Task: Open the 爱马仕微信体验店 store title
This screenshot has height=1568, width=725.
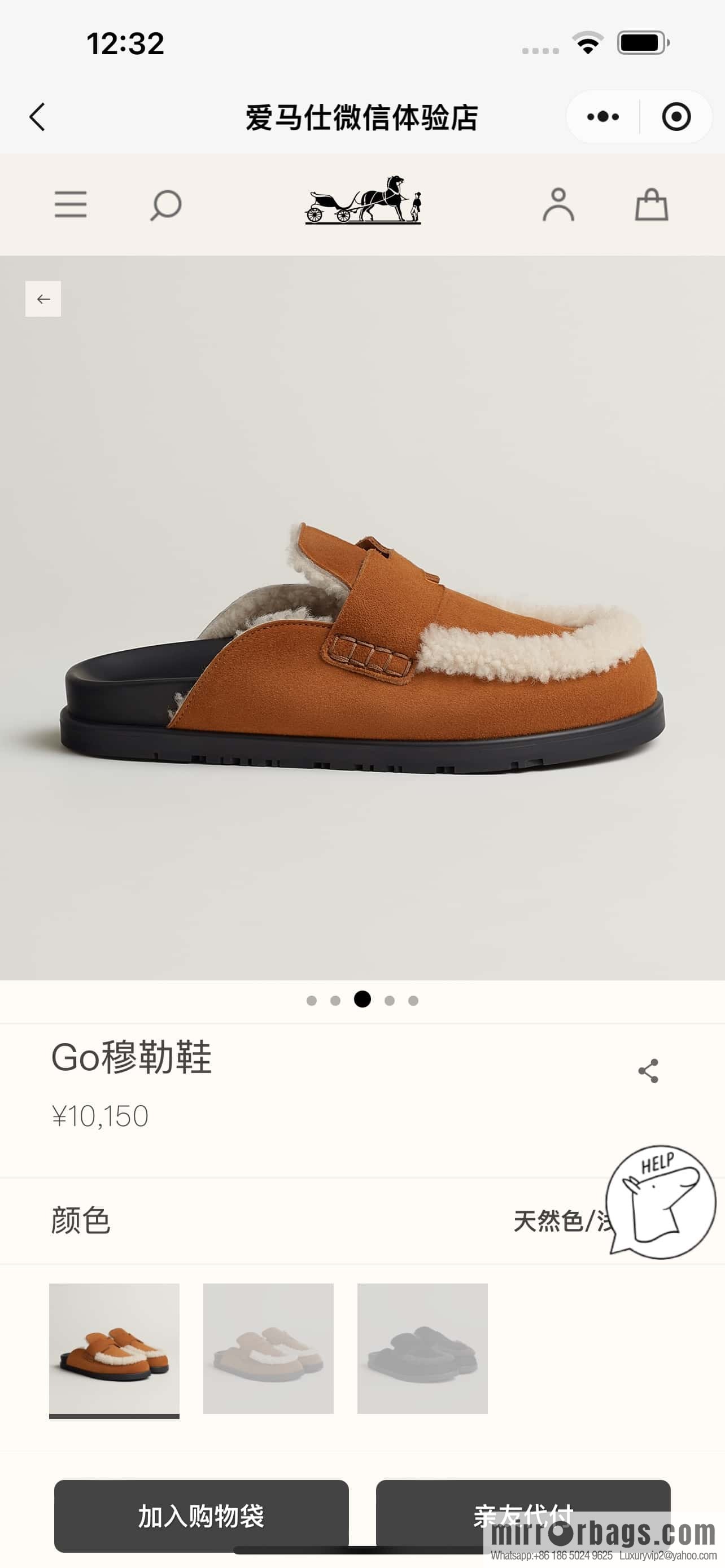Action: coord(362,117)
